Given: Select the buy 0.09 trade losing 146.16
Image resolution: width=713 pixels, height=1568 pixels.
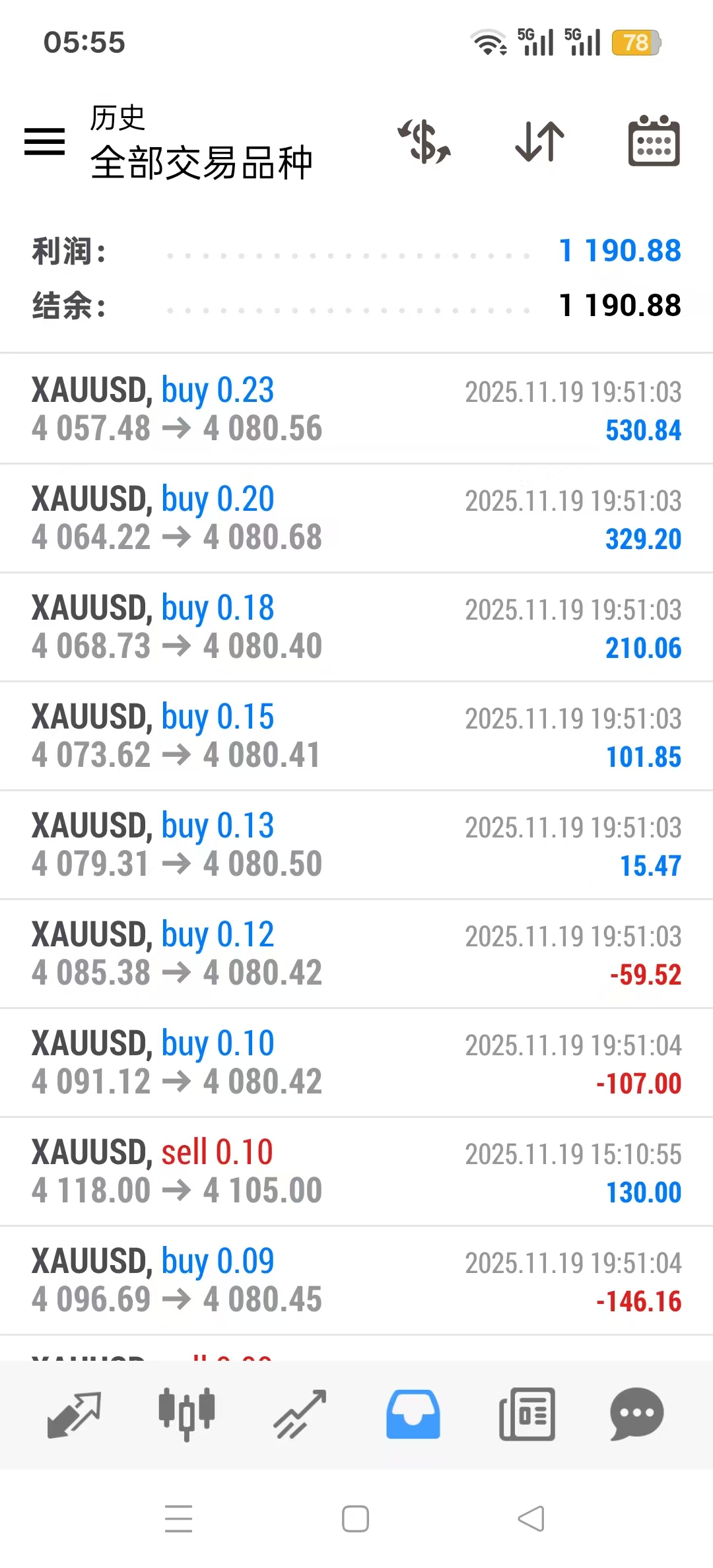Looking at the screenshot, I should coord(356,1280).
